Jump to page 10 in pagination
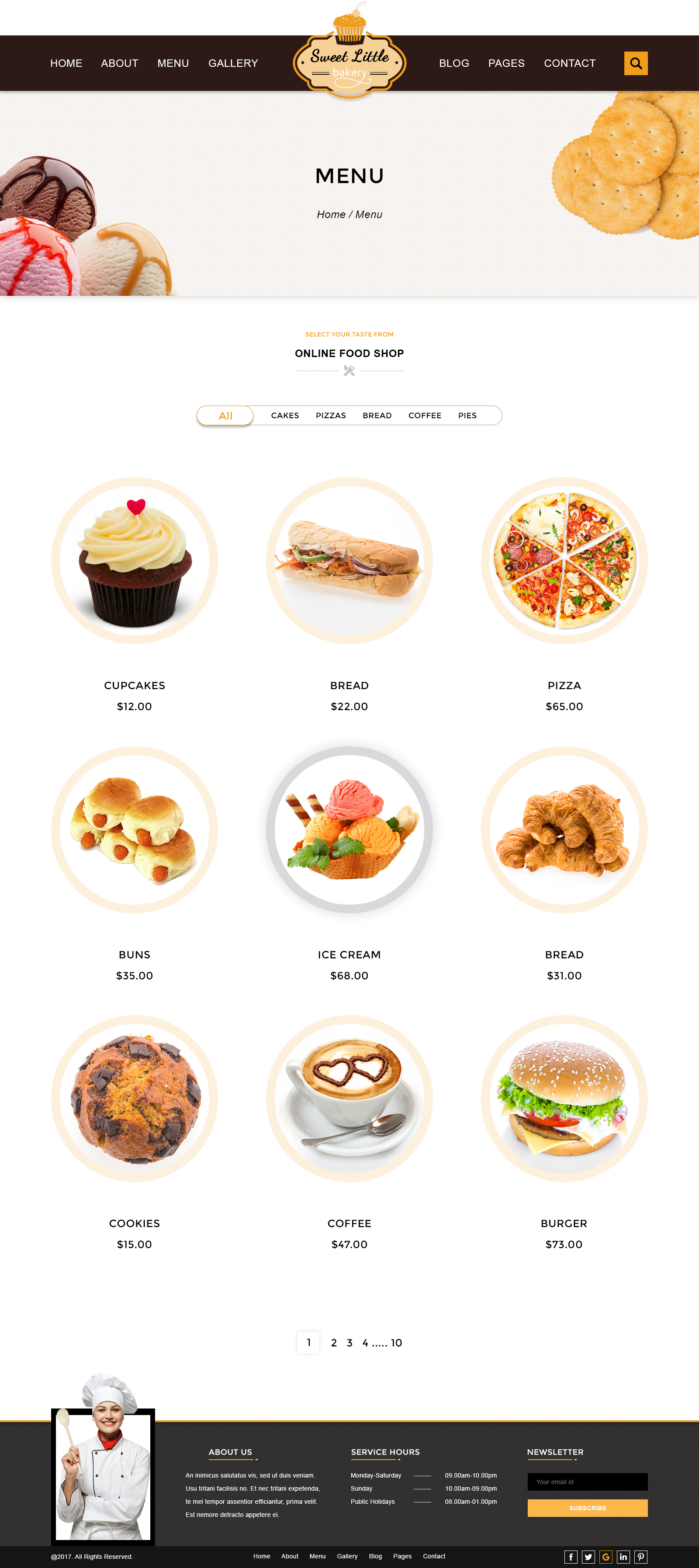The width and height of the screenshot is (699, 1568). coord(396,1343)
